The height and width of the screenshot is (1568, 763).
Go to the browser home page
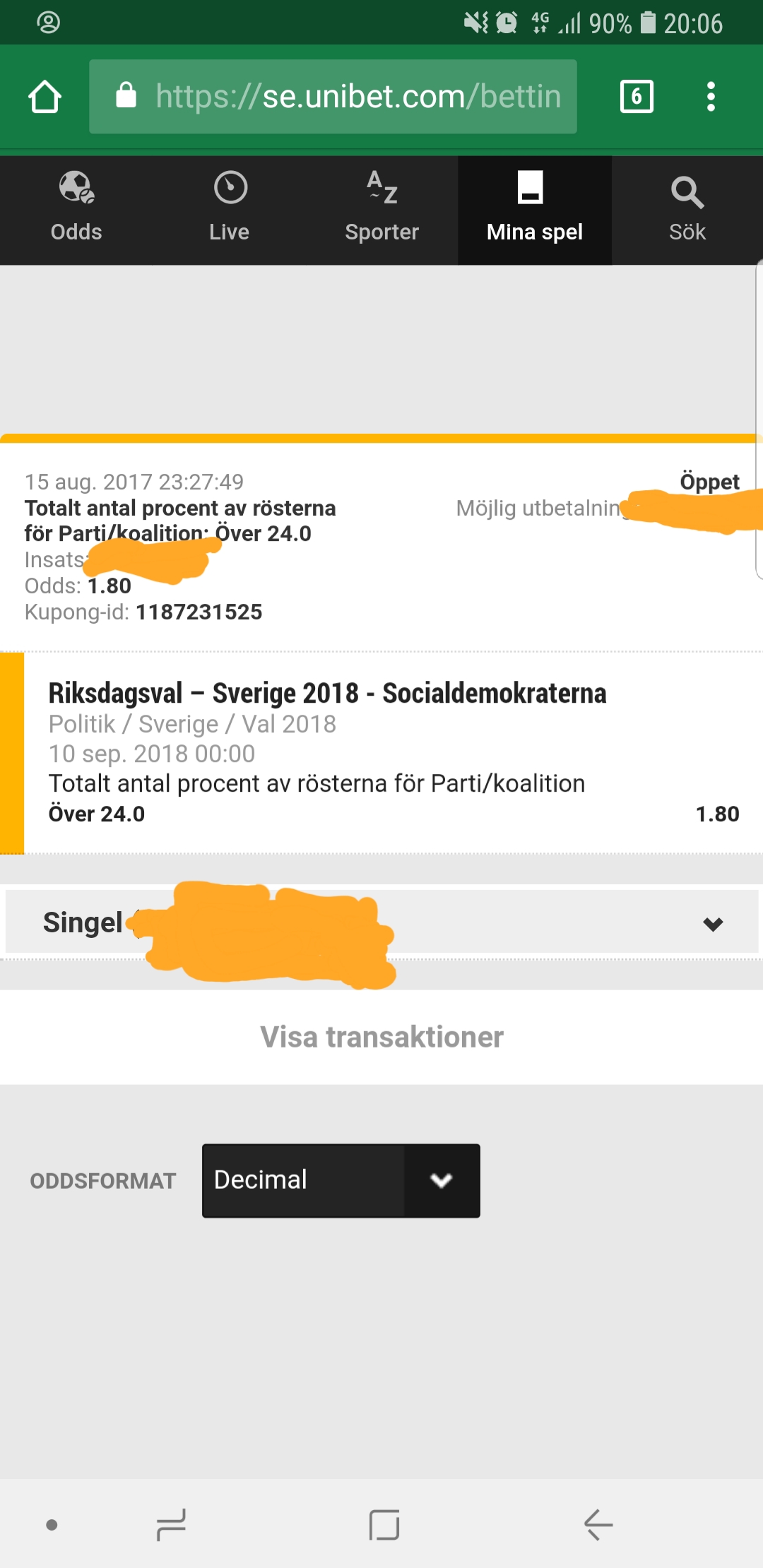(x=45, y=97)
